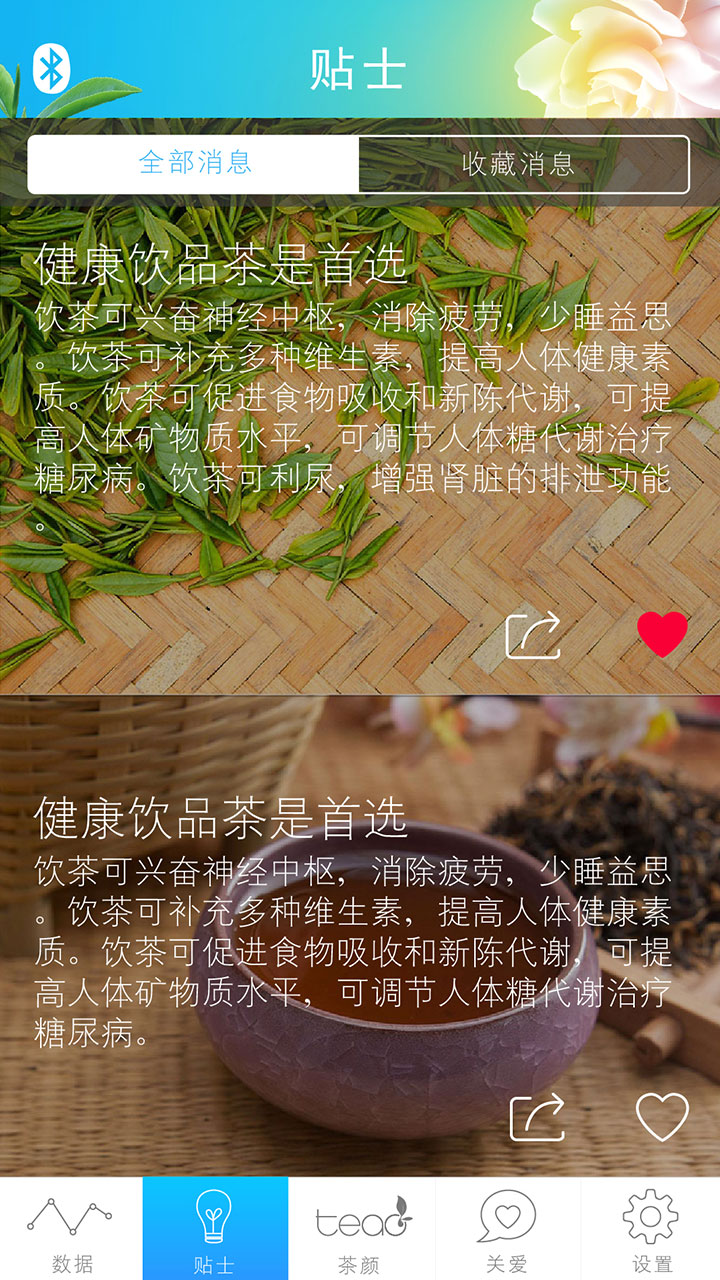Go to the 茶颜 tab
This screenshot has height=1280, width=720.
coord(361,1229)
